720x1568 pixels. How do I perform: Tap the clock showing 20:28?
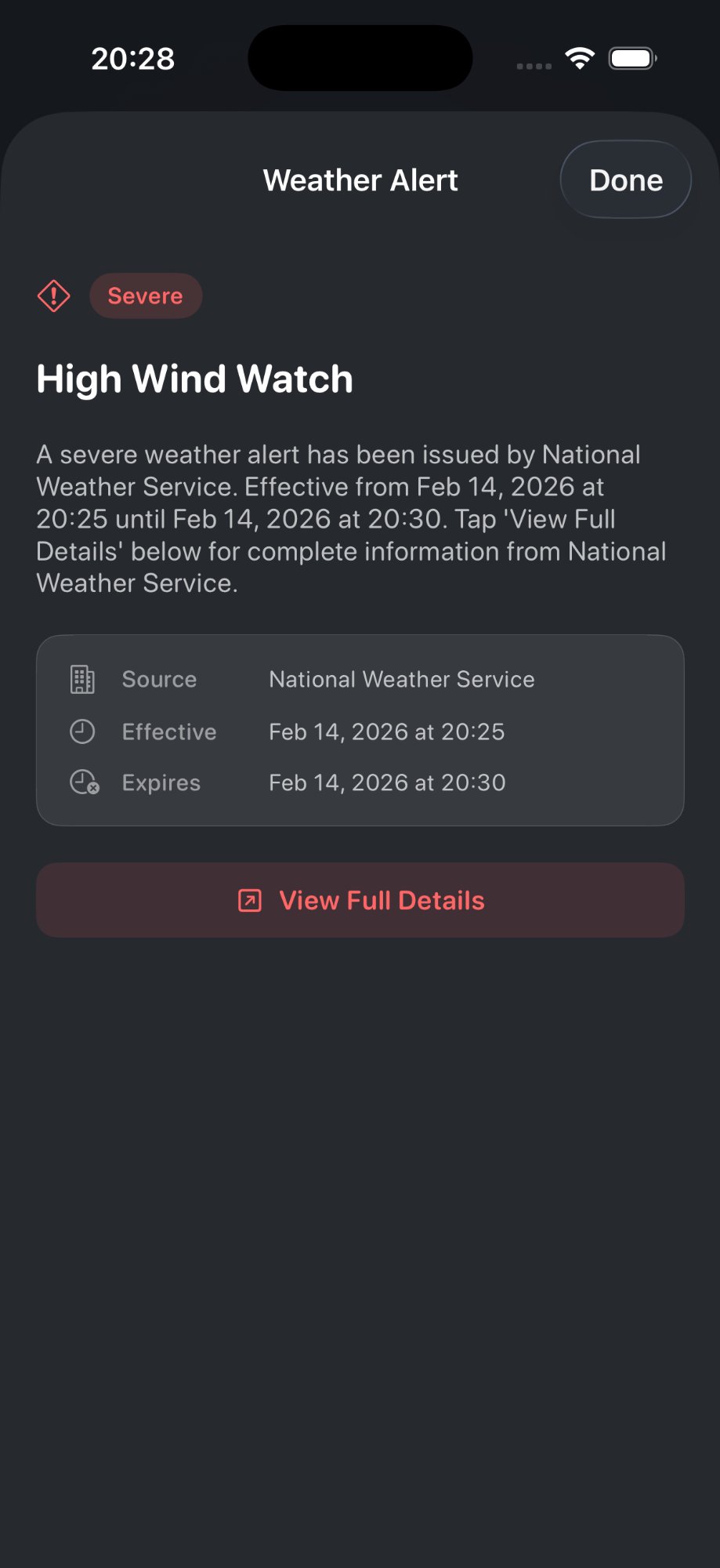(x=133, y=58)
